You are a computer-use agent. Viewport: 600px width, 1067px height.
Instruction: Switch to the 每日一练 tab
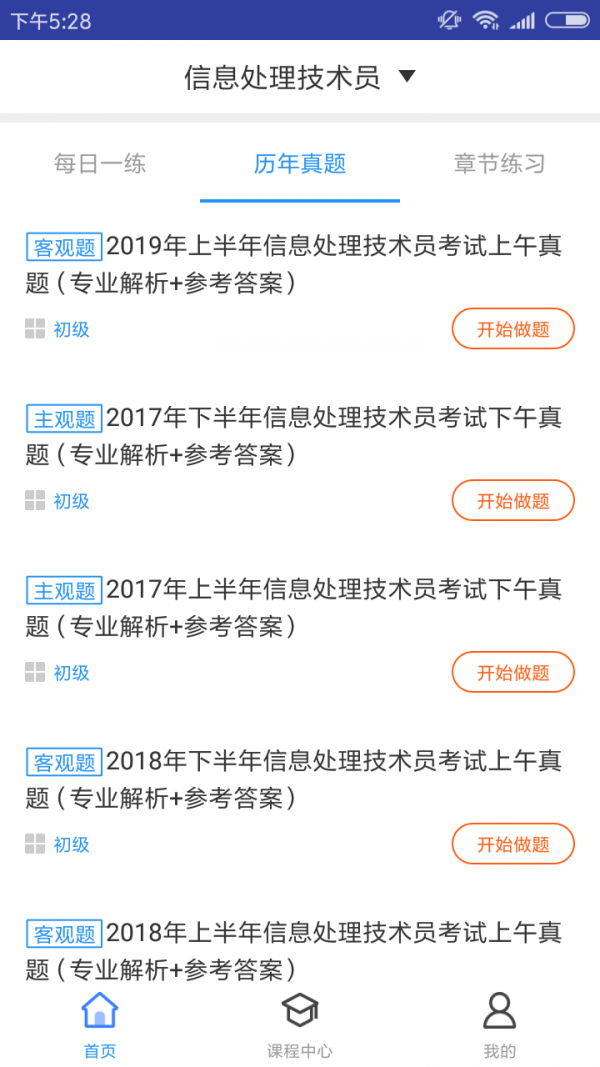click(100, 164)
